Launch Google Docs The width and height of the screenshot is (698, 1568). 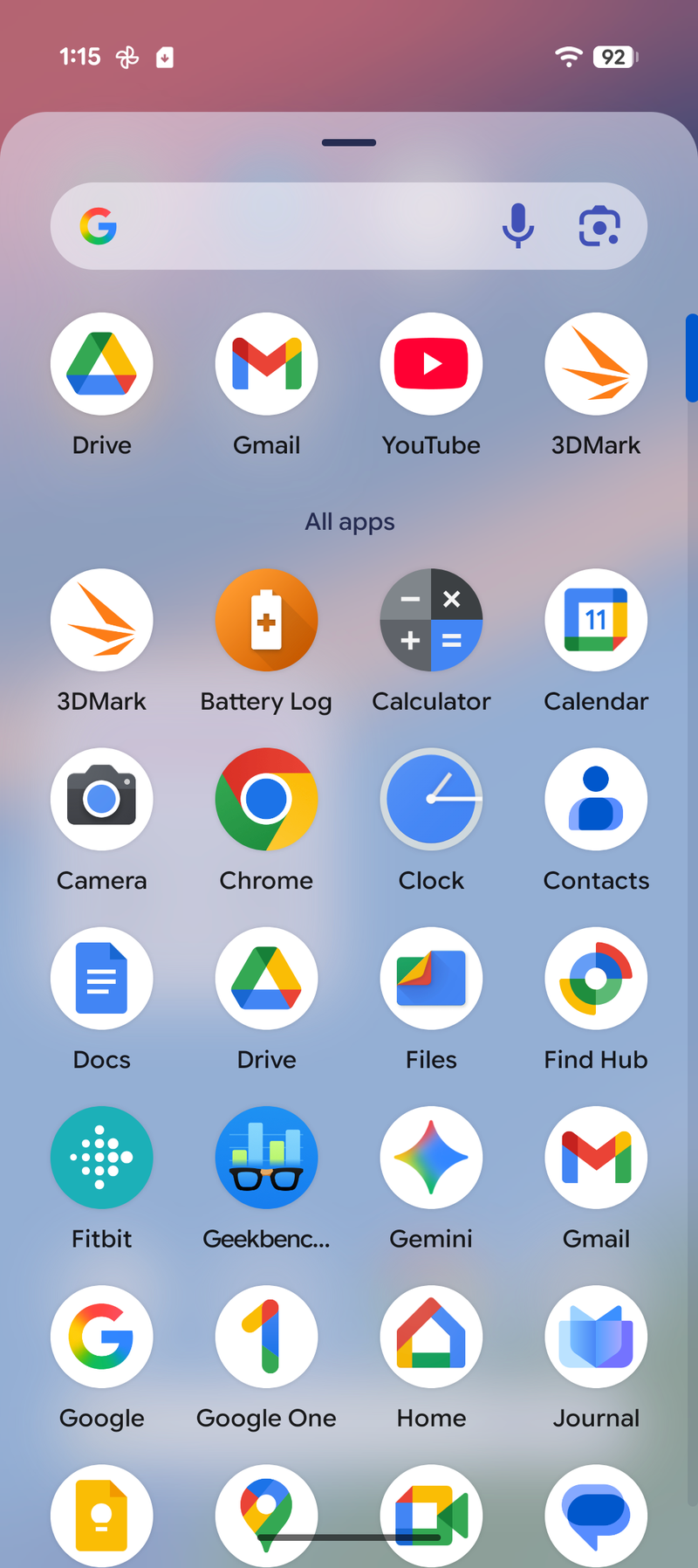coord(102,979)
